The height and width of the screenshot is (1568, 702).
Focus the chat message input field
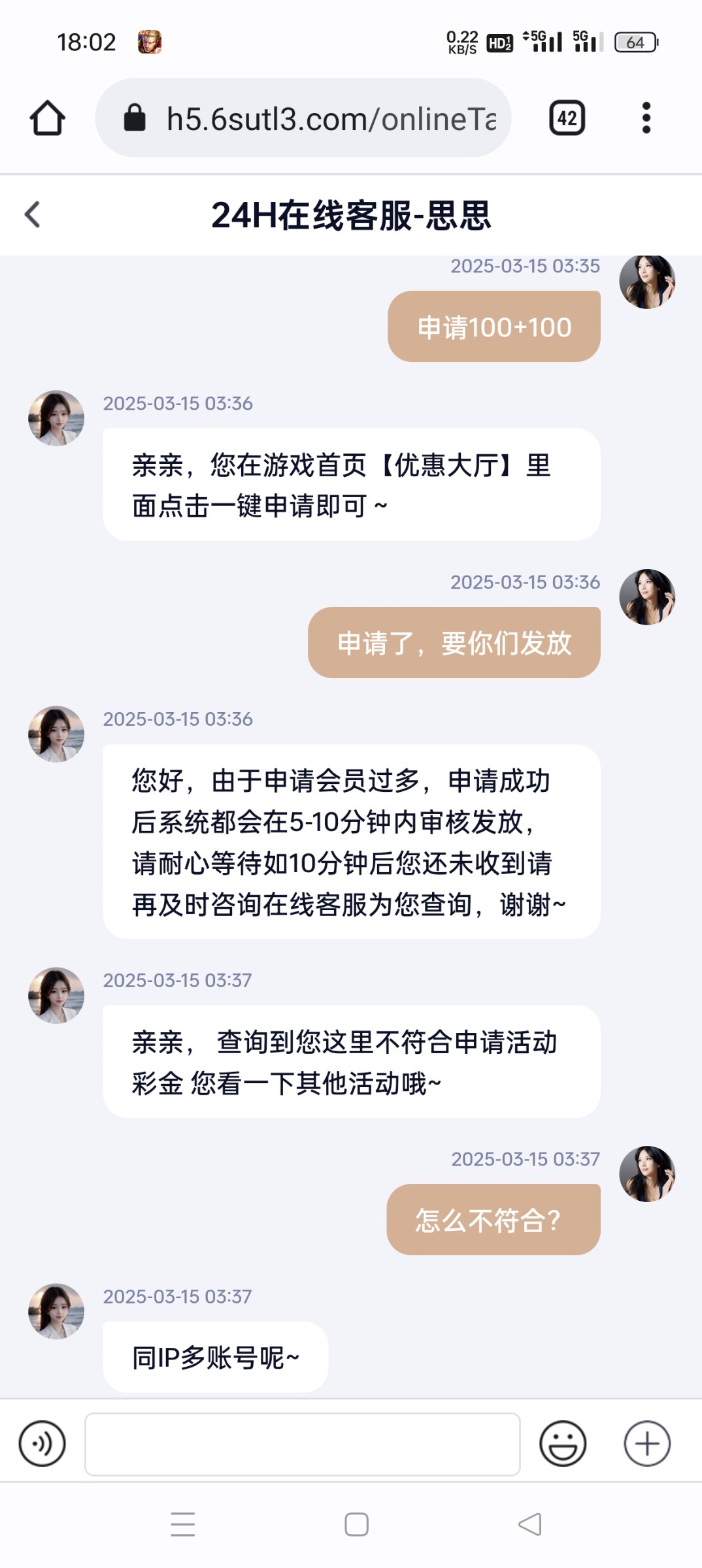(302, 1444)
